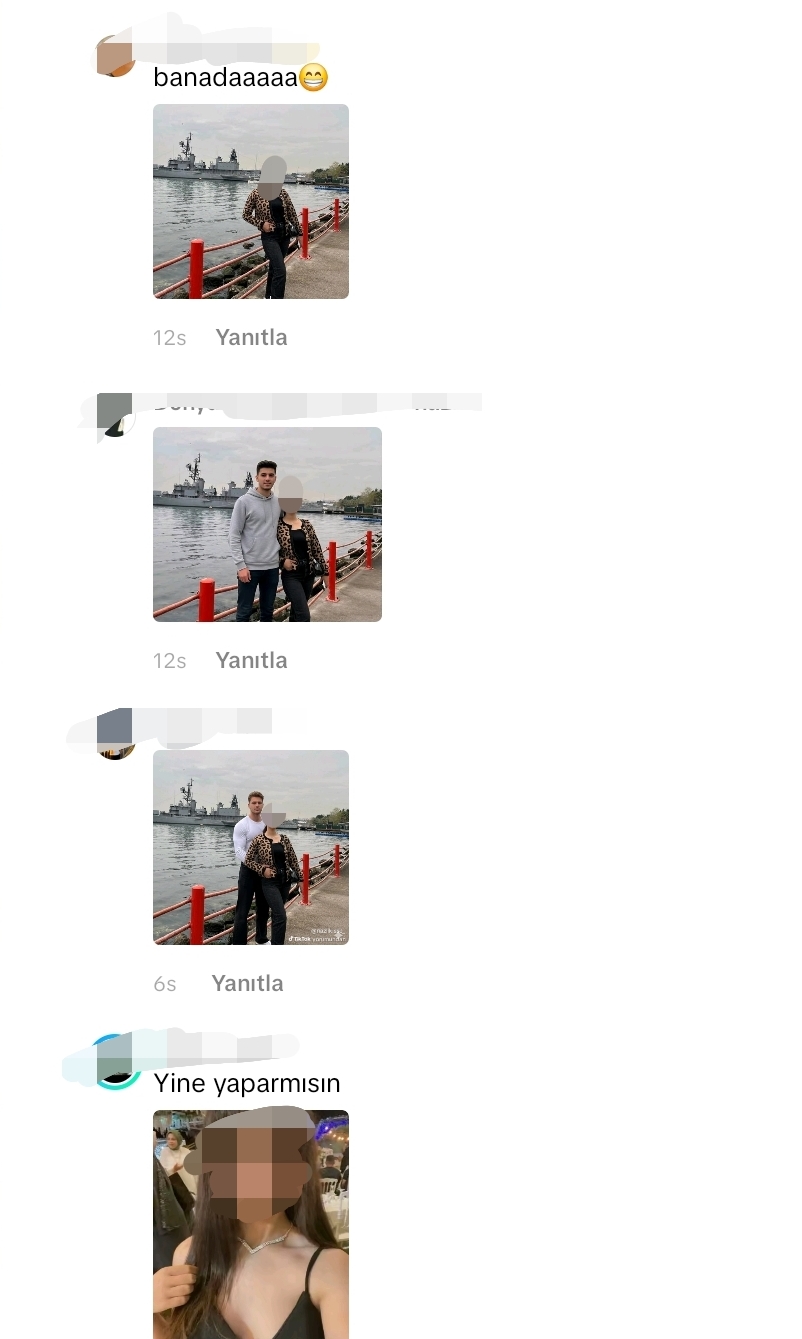The height and width of the screenshot is (1339, 802).
Task: Open profile avatar of "banadaaaaa" commenter
Action: pos(116,56)
